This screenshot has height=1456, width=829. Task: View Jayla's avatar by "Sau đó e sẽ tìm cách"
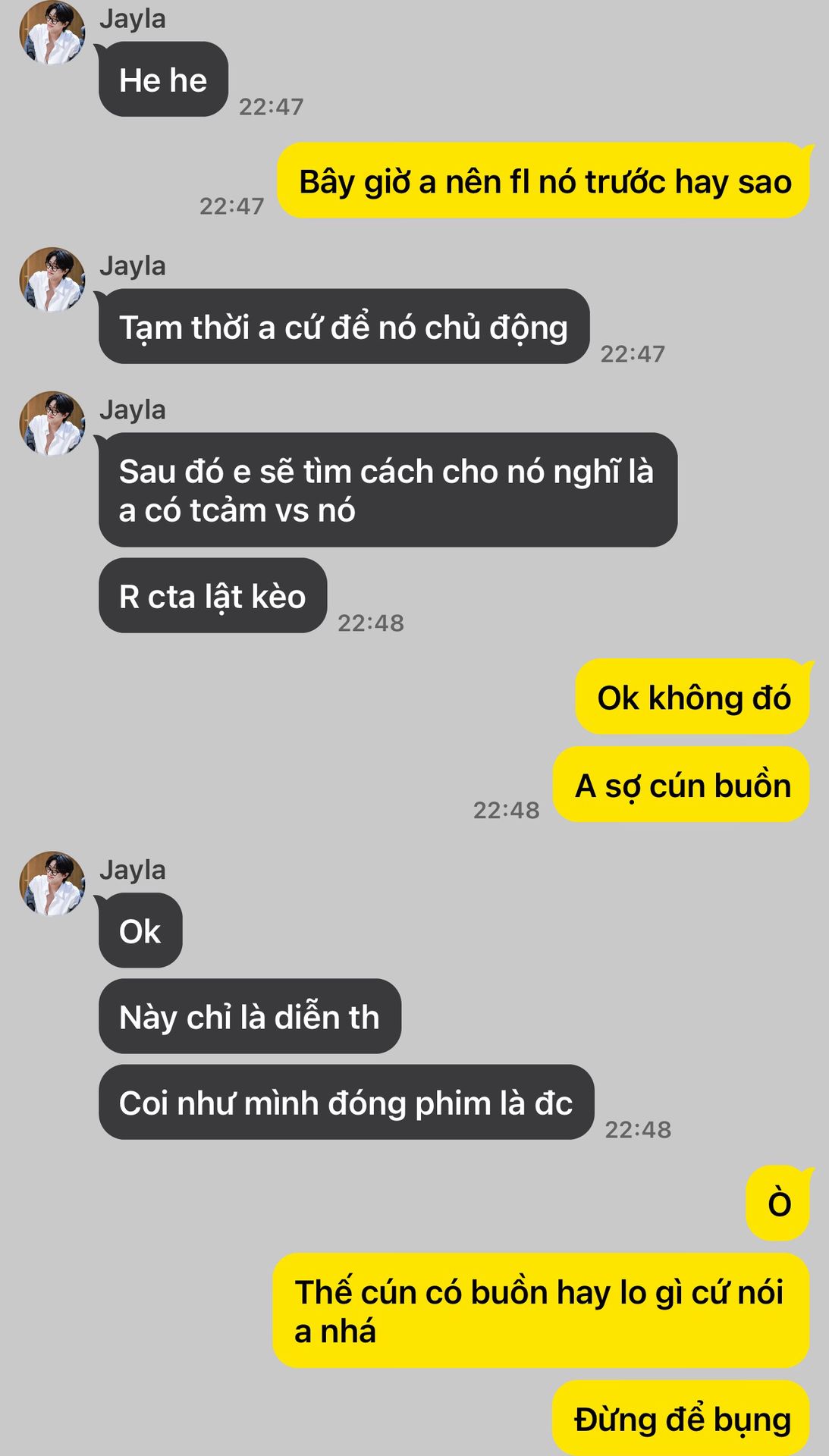point(52,424)
